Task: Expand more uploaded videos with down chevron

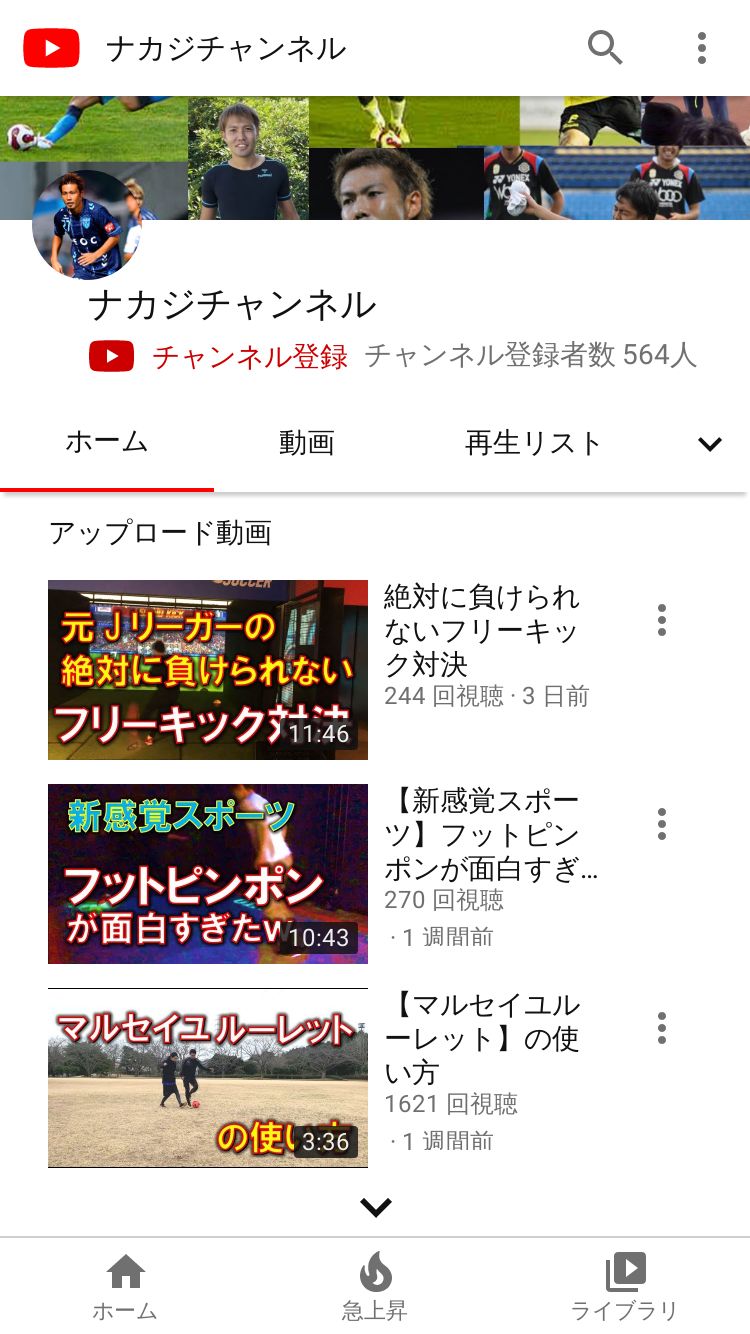Action: 375,1207
